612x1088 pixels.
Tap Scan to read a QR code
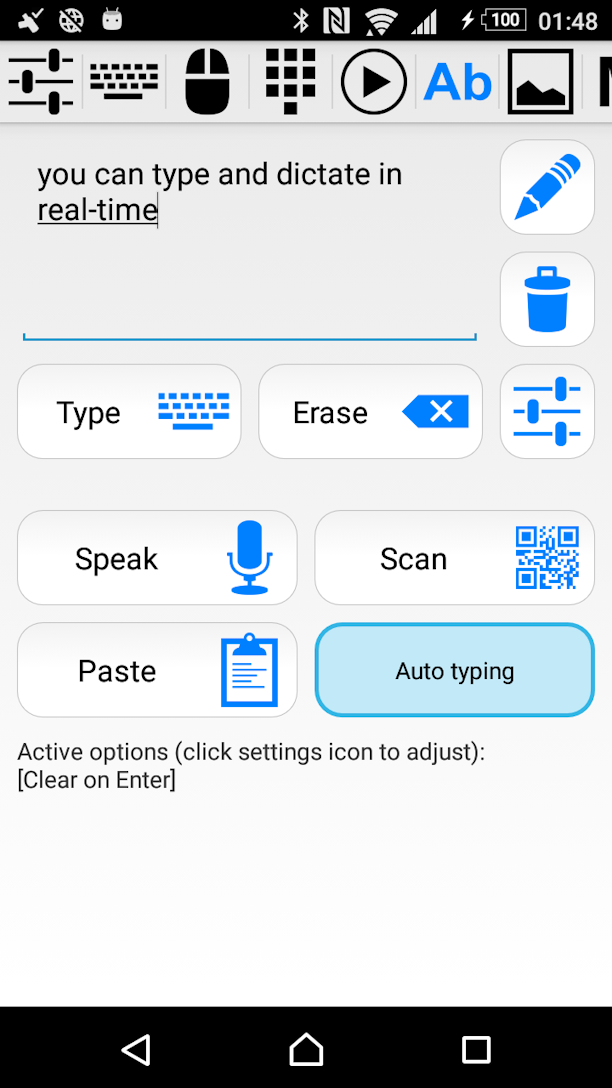pyautogui.click(x=454, y=558)
